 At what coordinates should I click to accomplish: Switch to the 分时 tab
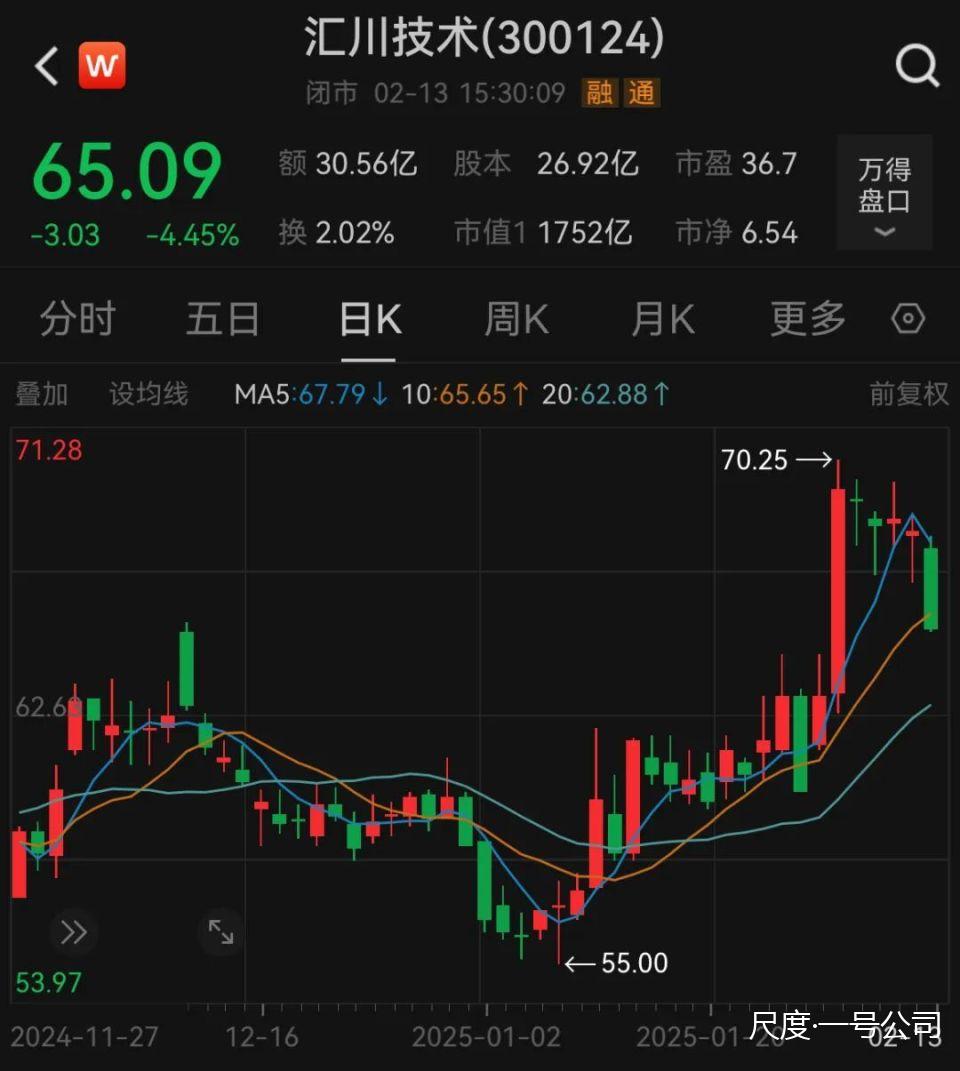tap(77, 319)
